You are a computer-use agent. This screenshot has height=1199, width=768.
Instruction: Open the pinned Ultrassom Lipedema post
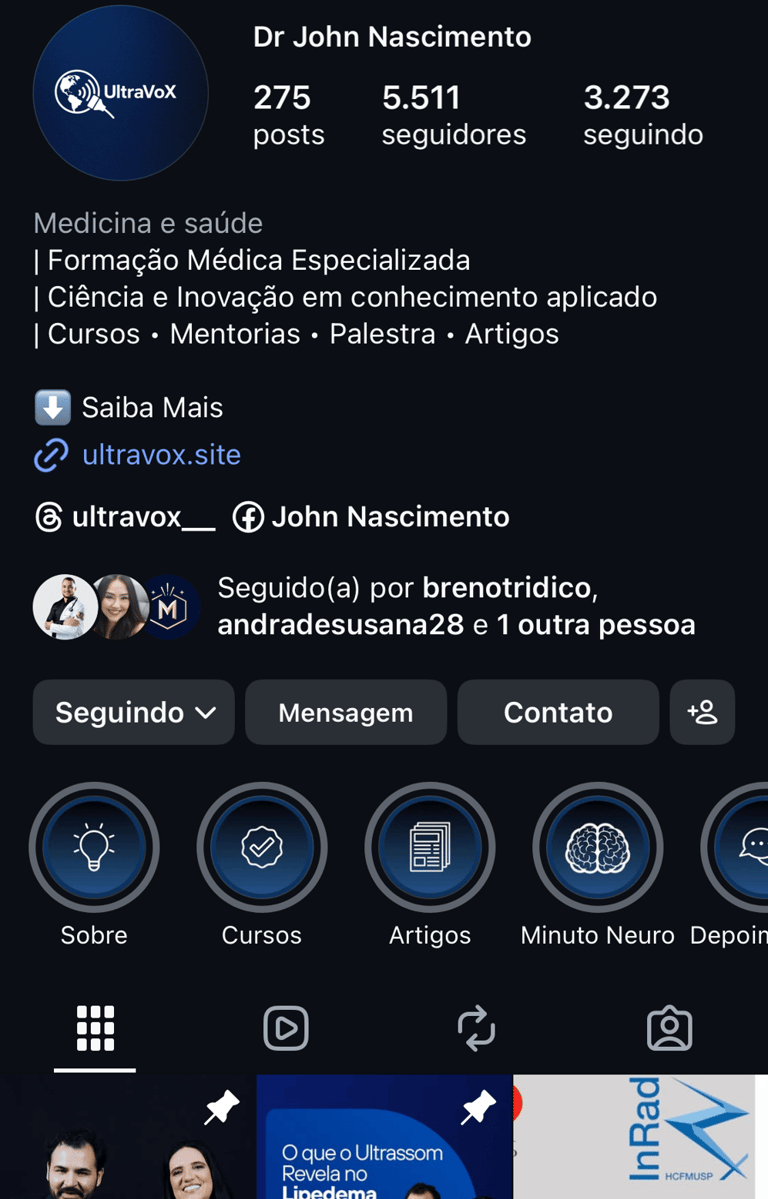pos(384,1140)
